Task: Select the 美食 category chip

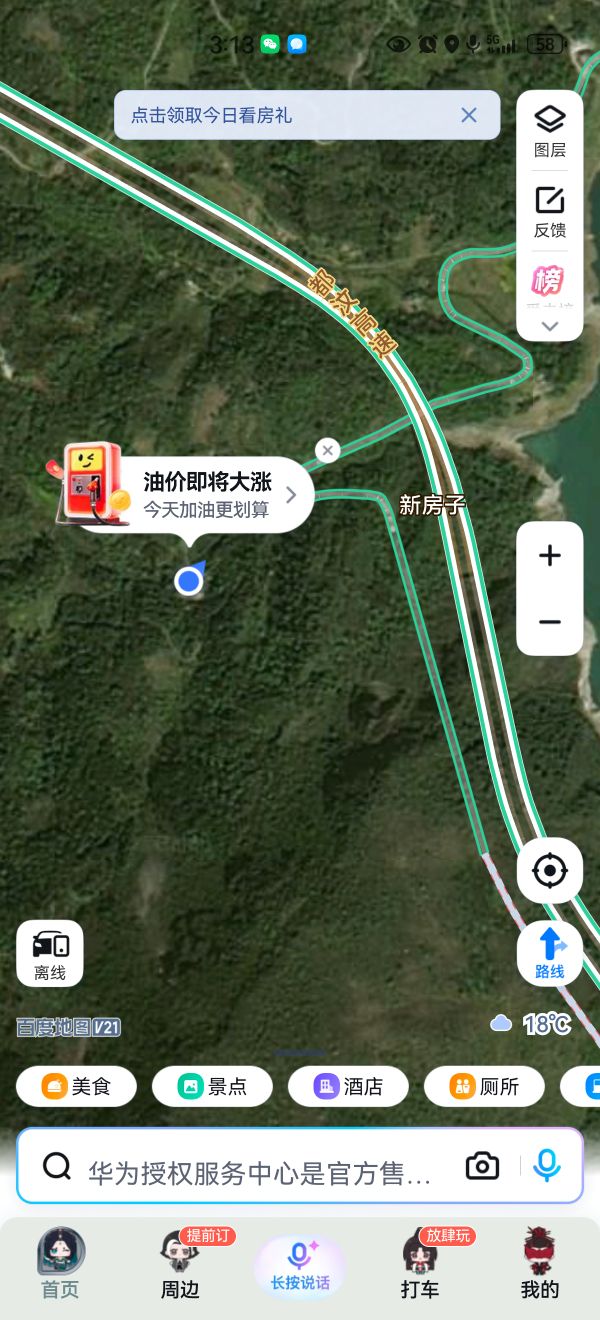Action: 76,1086
